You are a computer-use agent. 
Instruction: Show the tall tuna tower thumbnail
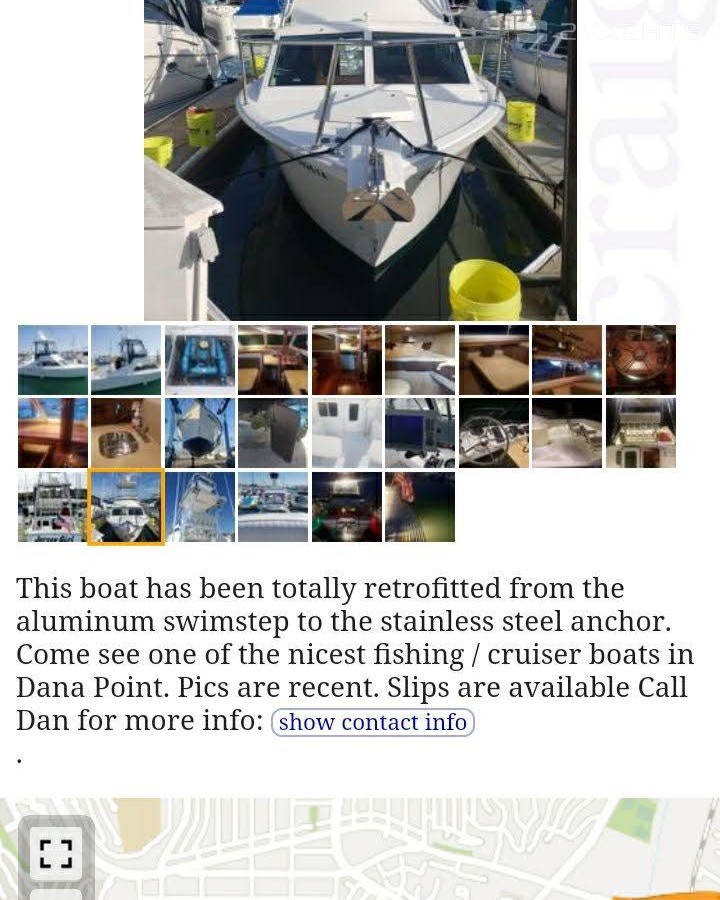click(x=200, y=507)
